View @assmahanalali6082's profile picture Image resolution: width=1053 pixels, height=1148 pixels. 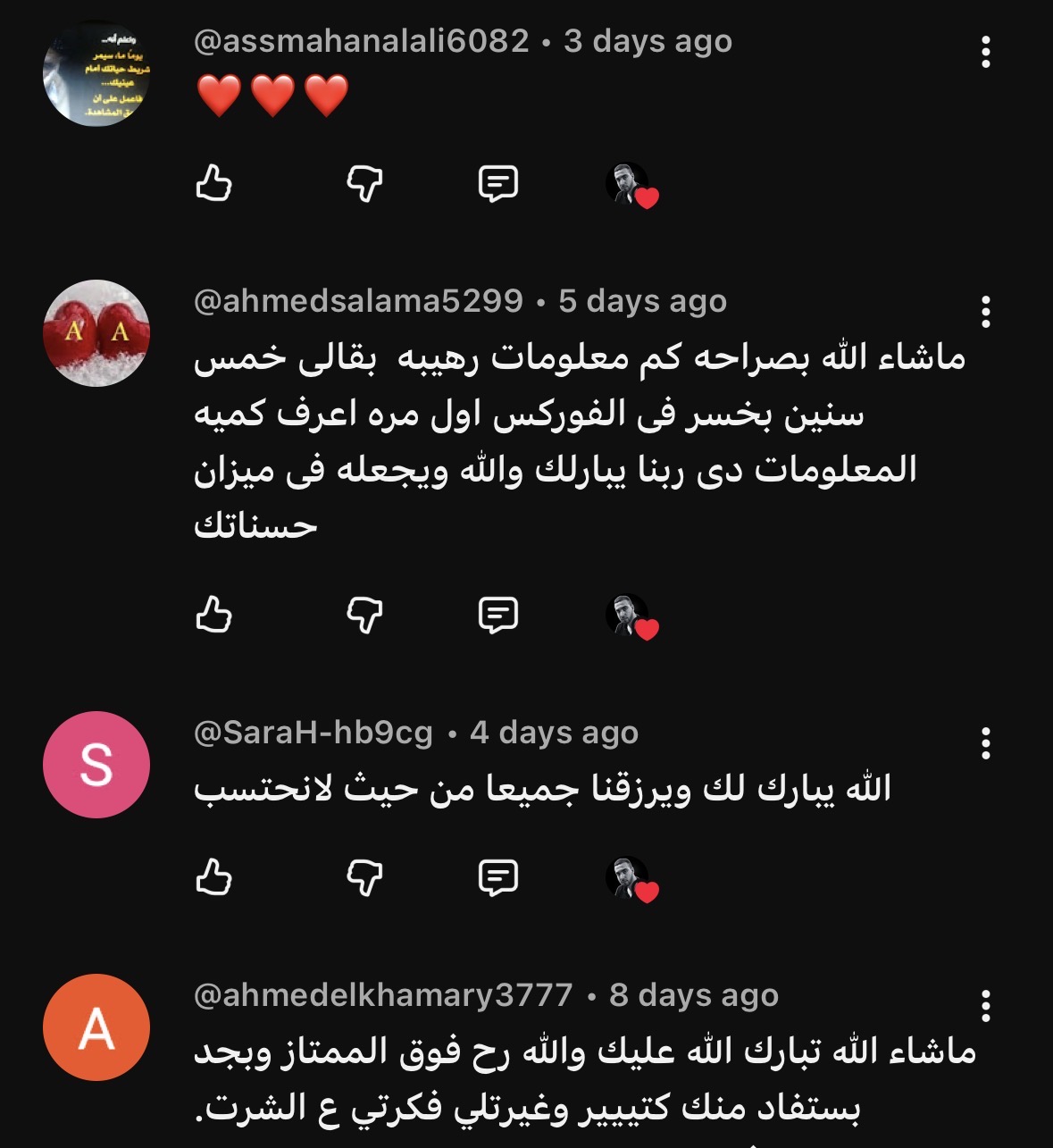96,73
